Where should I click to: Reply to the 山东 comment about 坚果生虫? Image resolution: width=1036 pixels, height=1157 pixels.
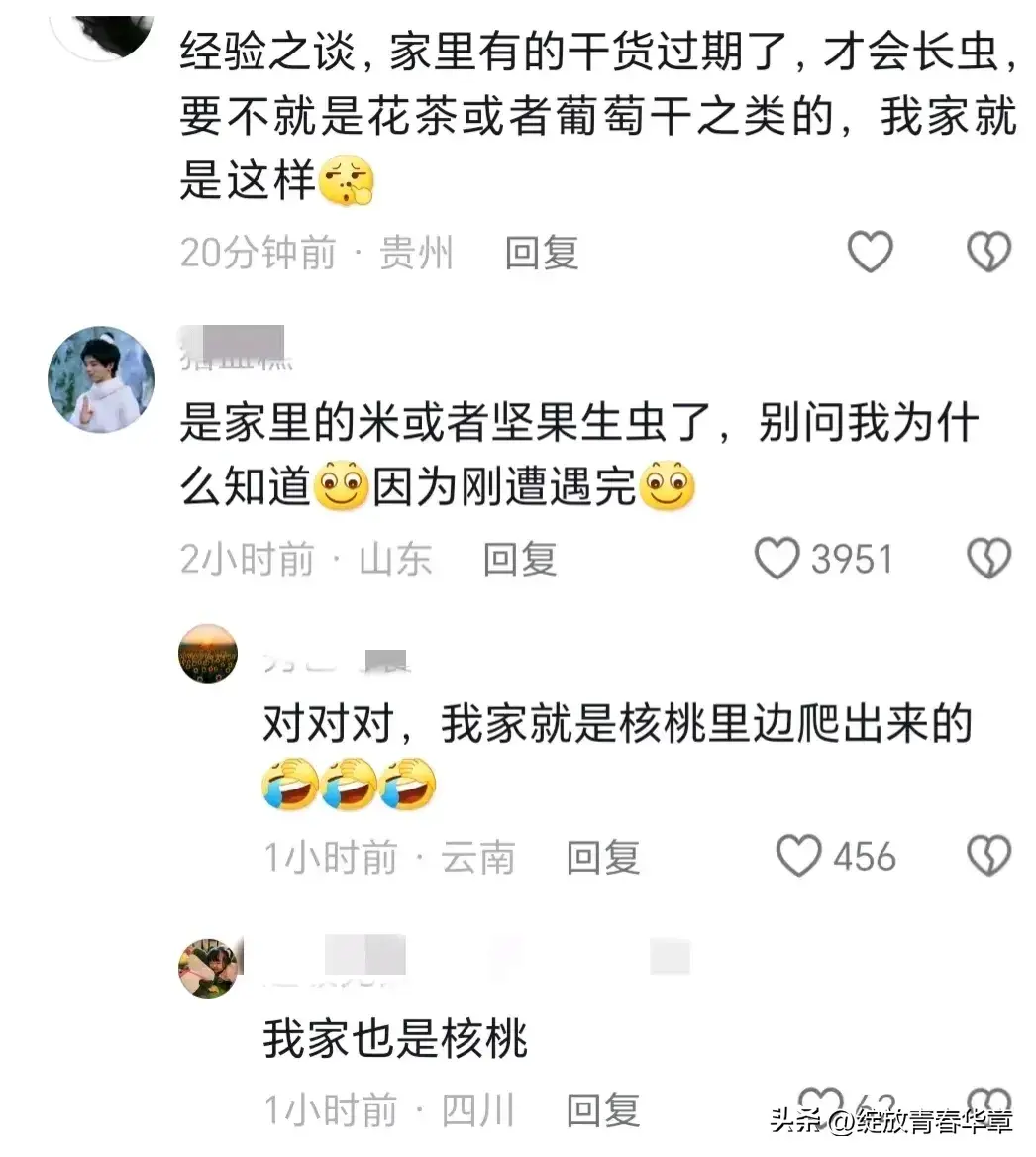[x=519, y=560]
